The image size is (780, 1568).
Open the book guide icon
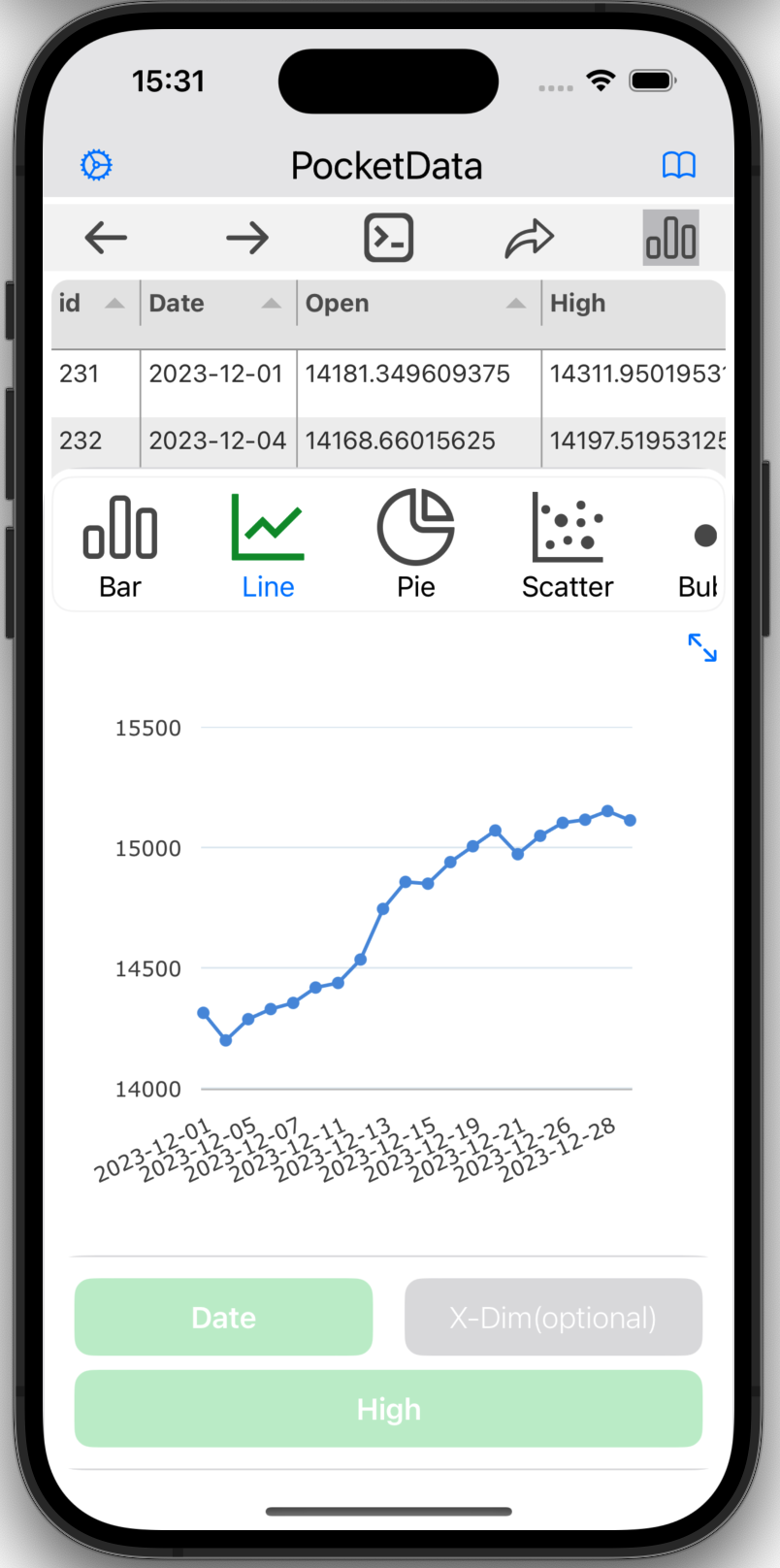678,165
